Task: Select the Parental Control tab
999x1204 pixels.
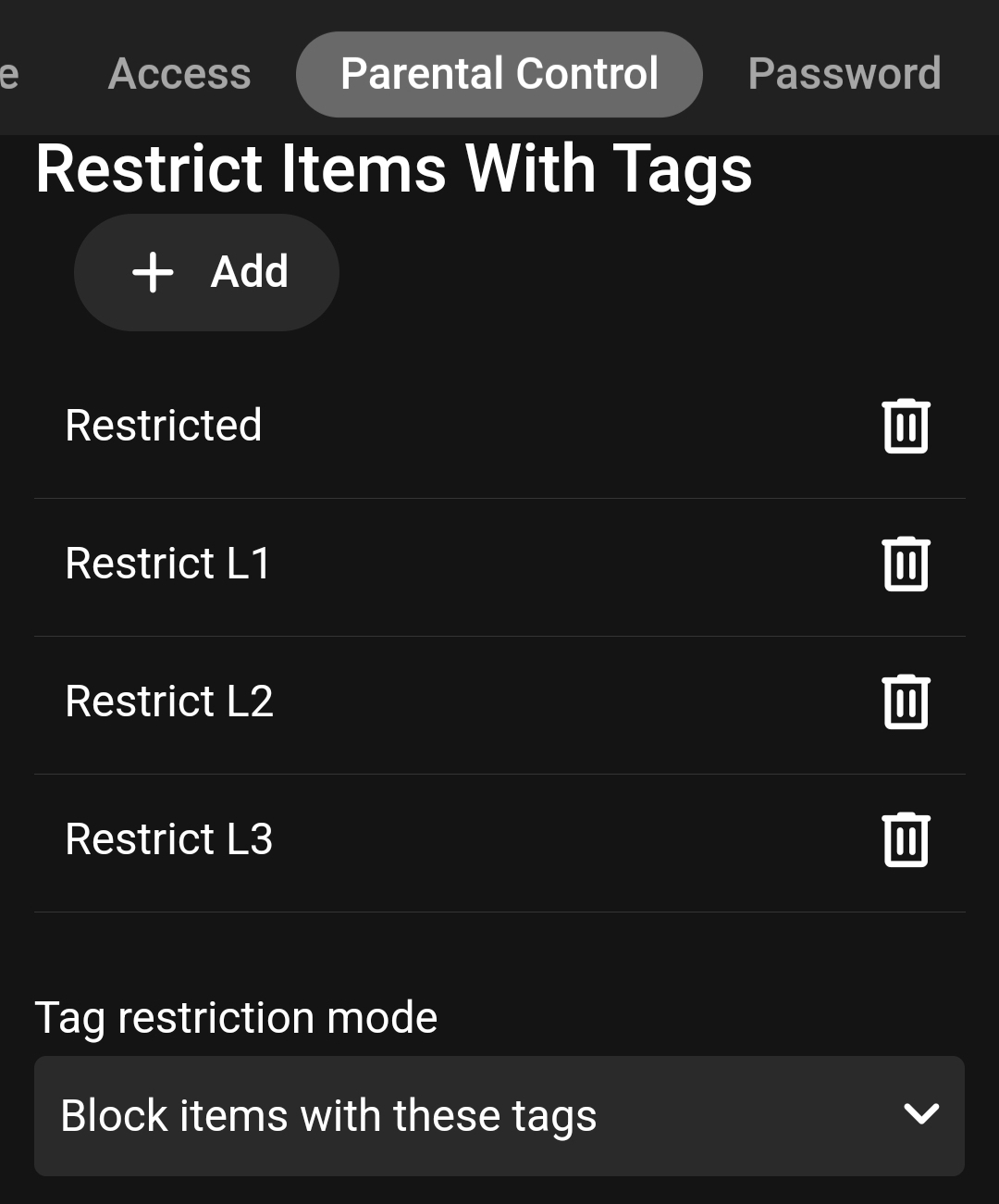Action: tap(499, 74)
